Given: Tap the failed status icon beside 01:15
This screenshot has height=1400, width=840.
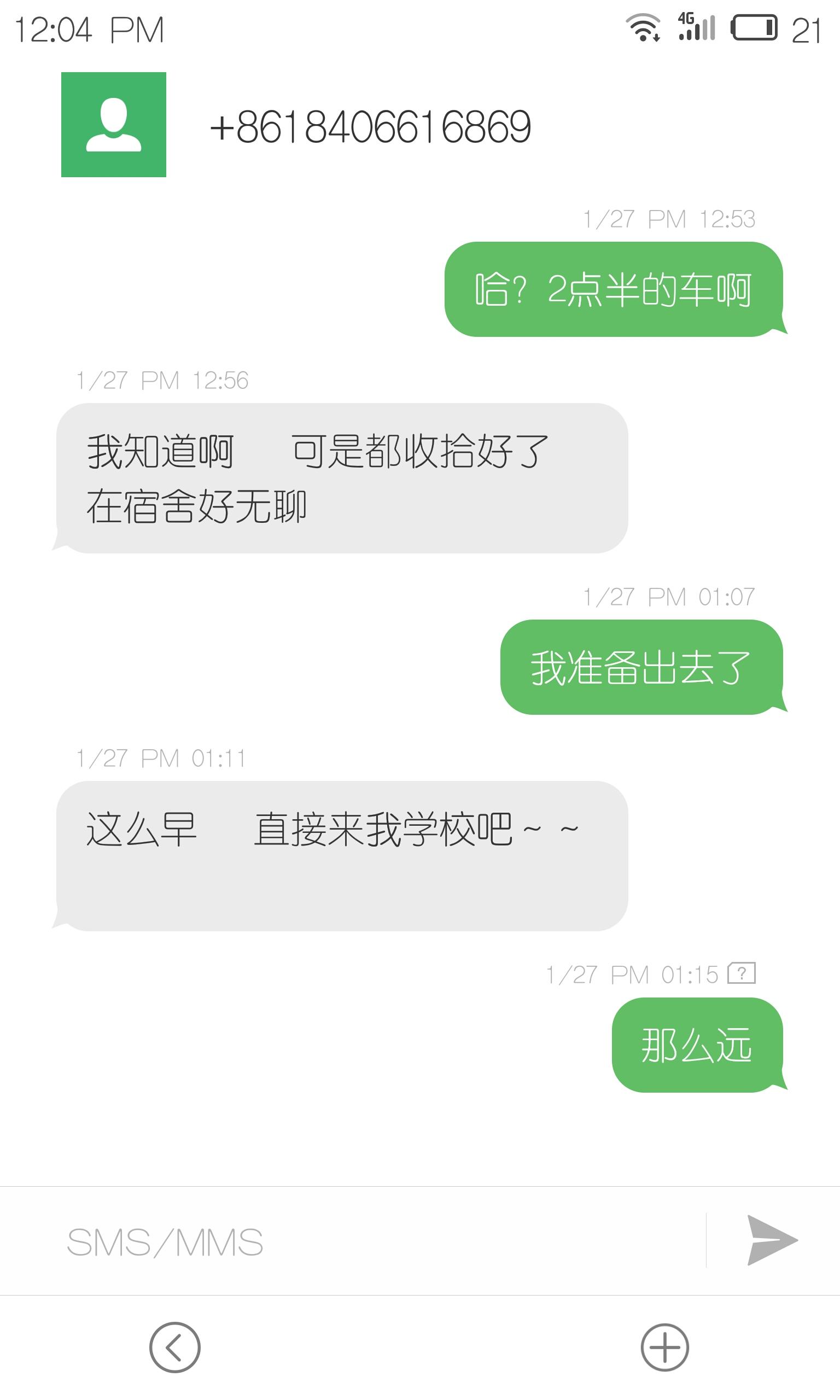Looking at the screenshot, I should pyautogui.click(x=742, y=973).
